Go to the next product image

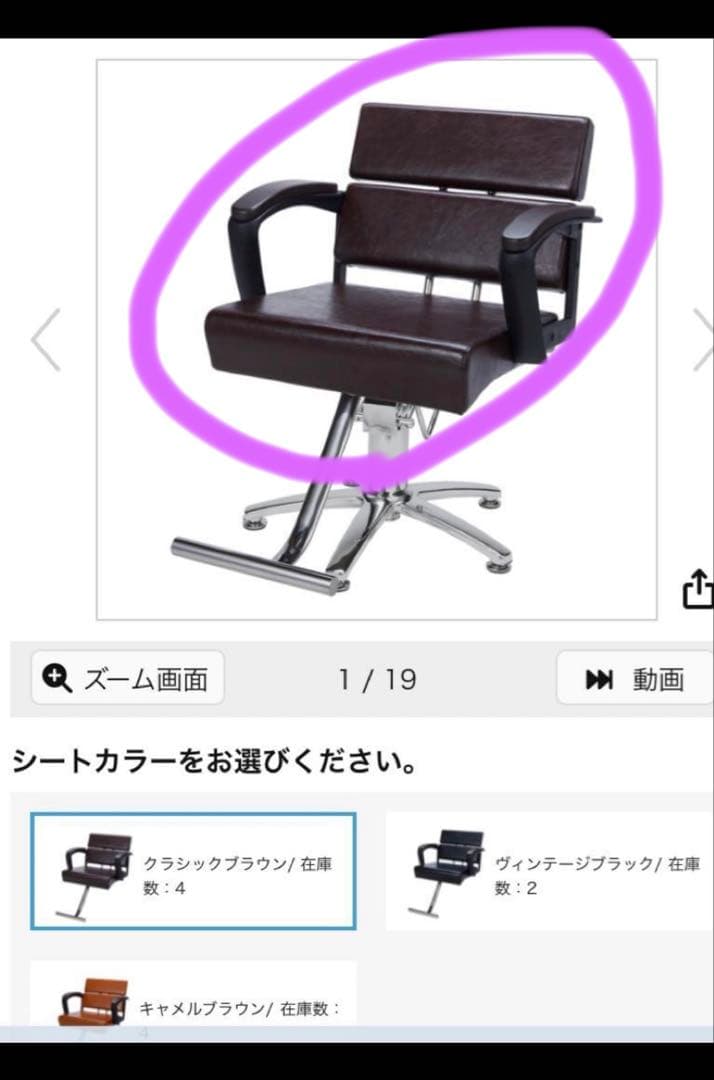pos(701,340)
